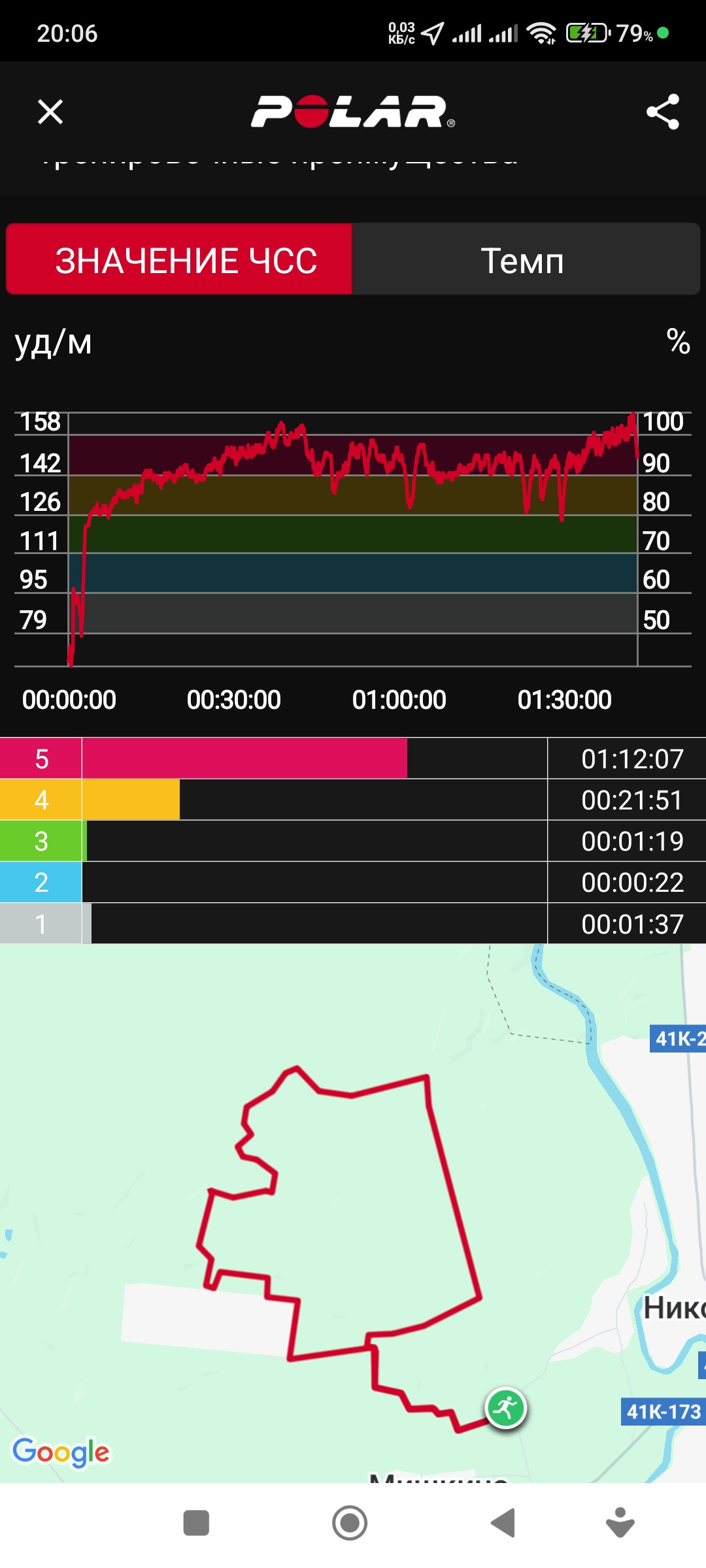This screenshot has height=1568, width=706.
Task: Open the route map
Action: [353, 1213]
